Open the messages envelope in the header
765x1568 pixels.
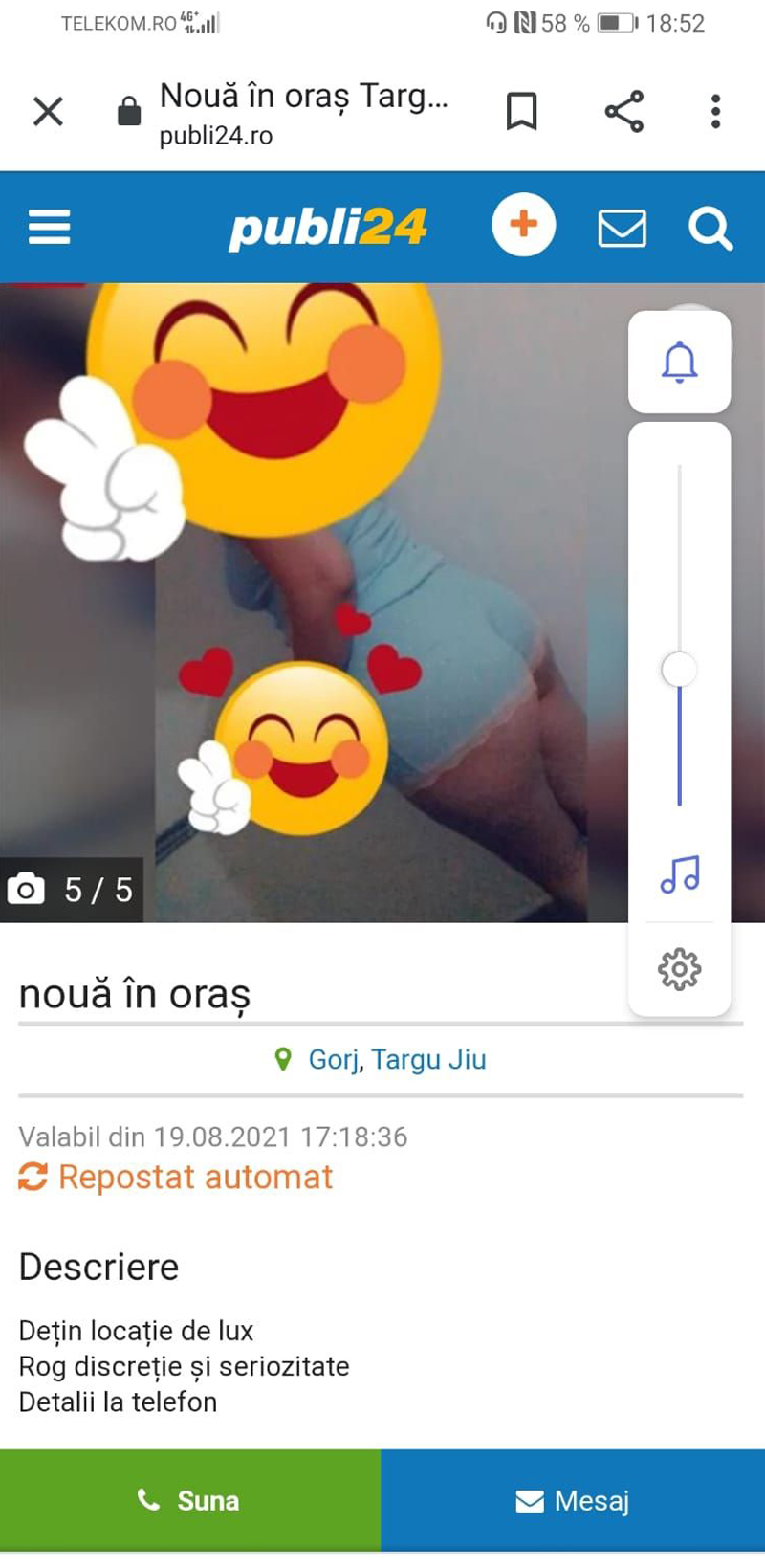point(622,229)
